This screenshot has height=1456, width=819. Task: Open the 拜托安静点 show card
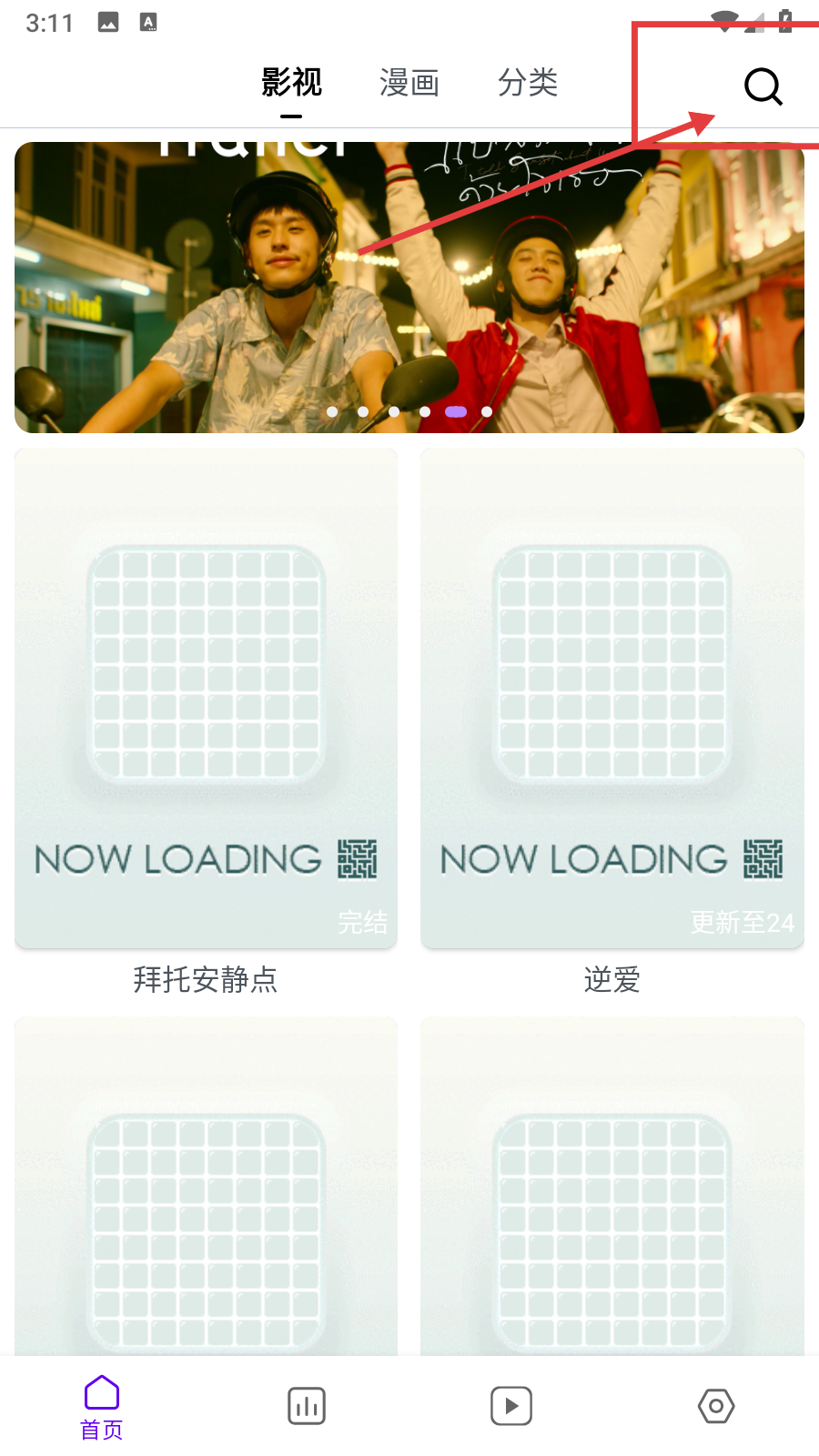point(206,698)
